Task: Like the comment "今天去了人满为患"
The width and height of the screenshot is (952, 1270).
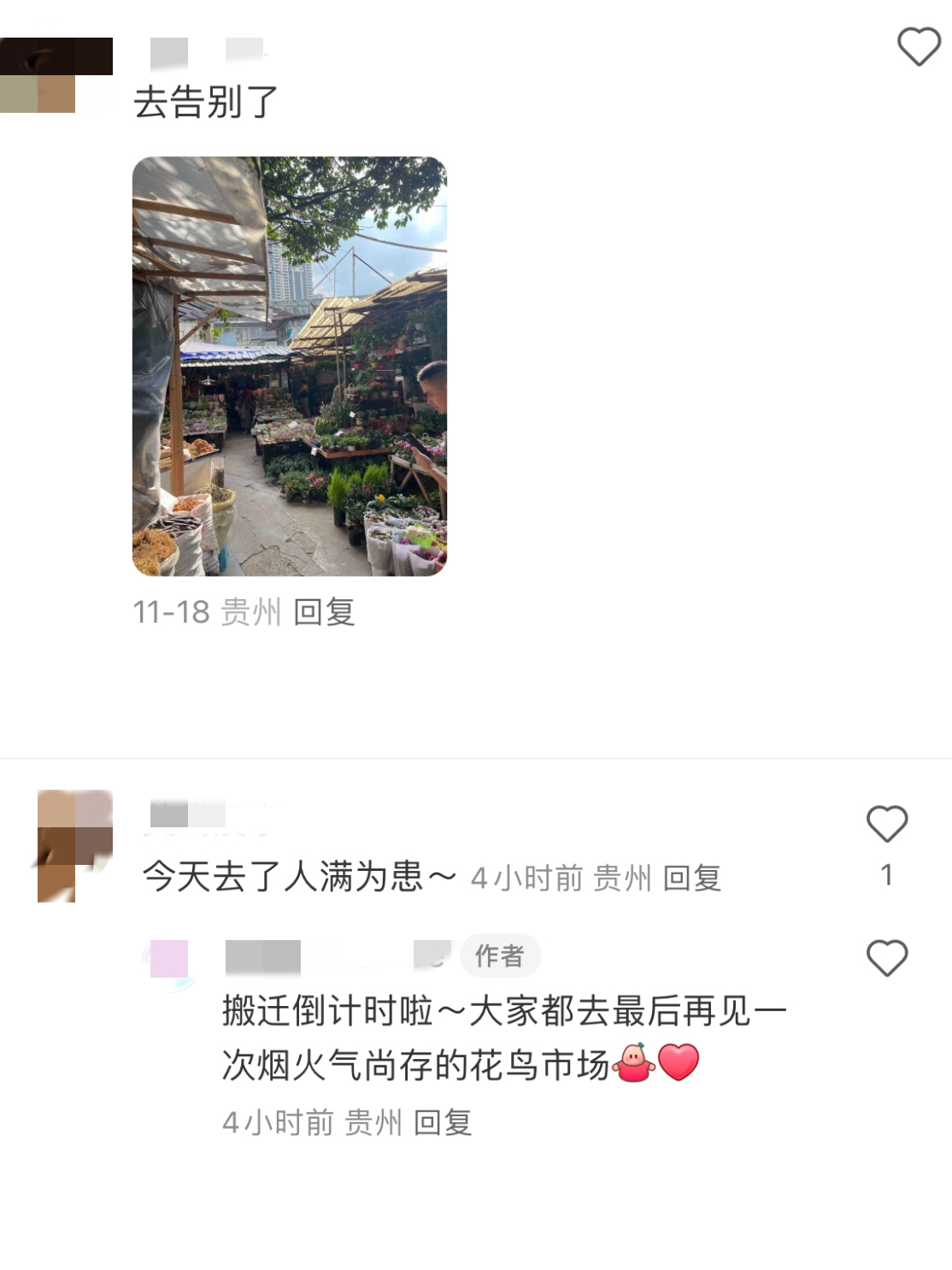Action: tap(886, 824)
